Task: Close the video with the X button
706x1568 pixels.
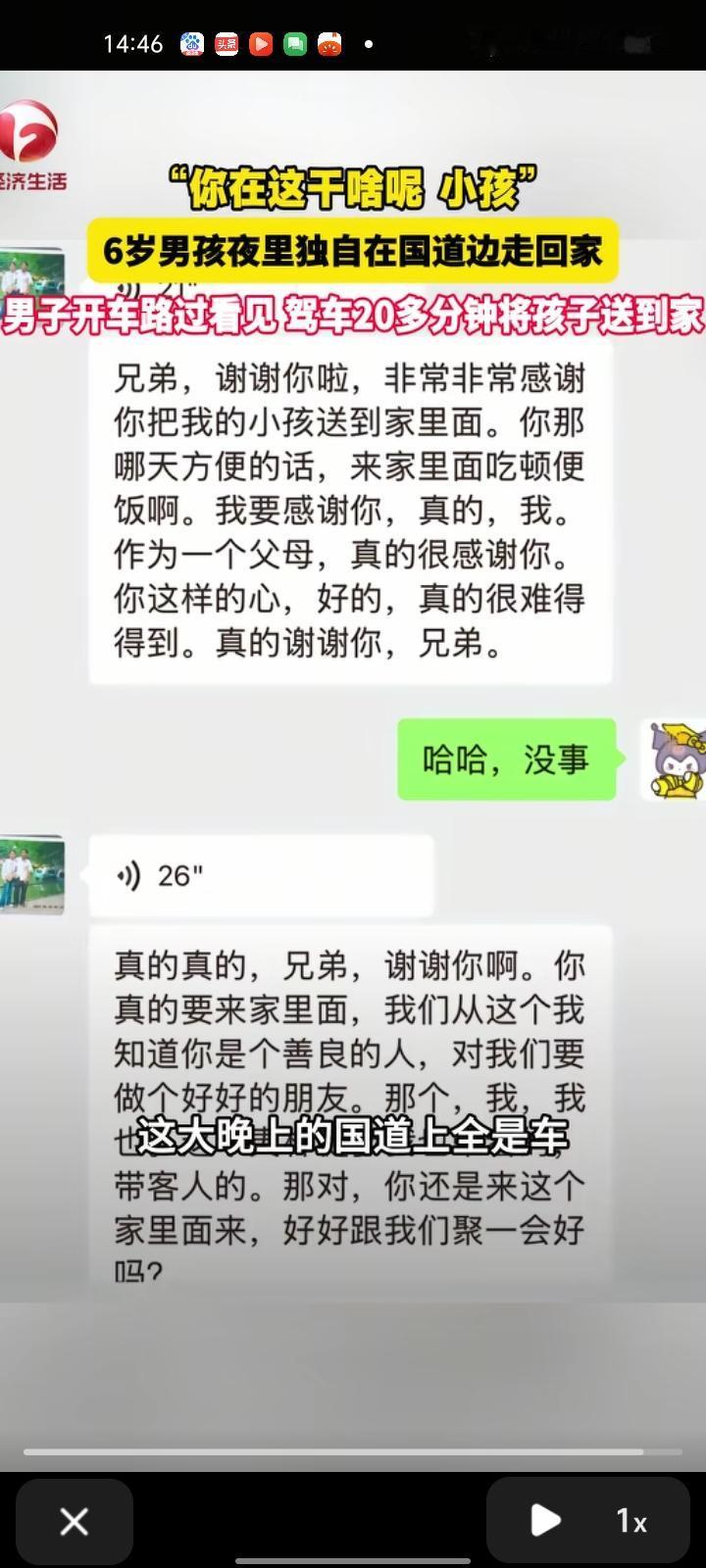Action: point(75,1520)
